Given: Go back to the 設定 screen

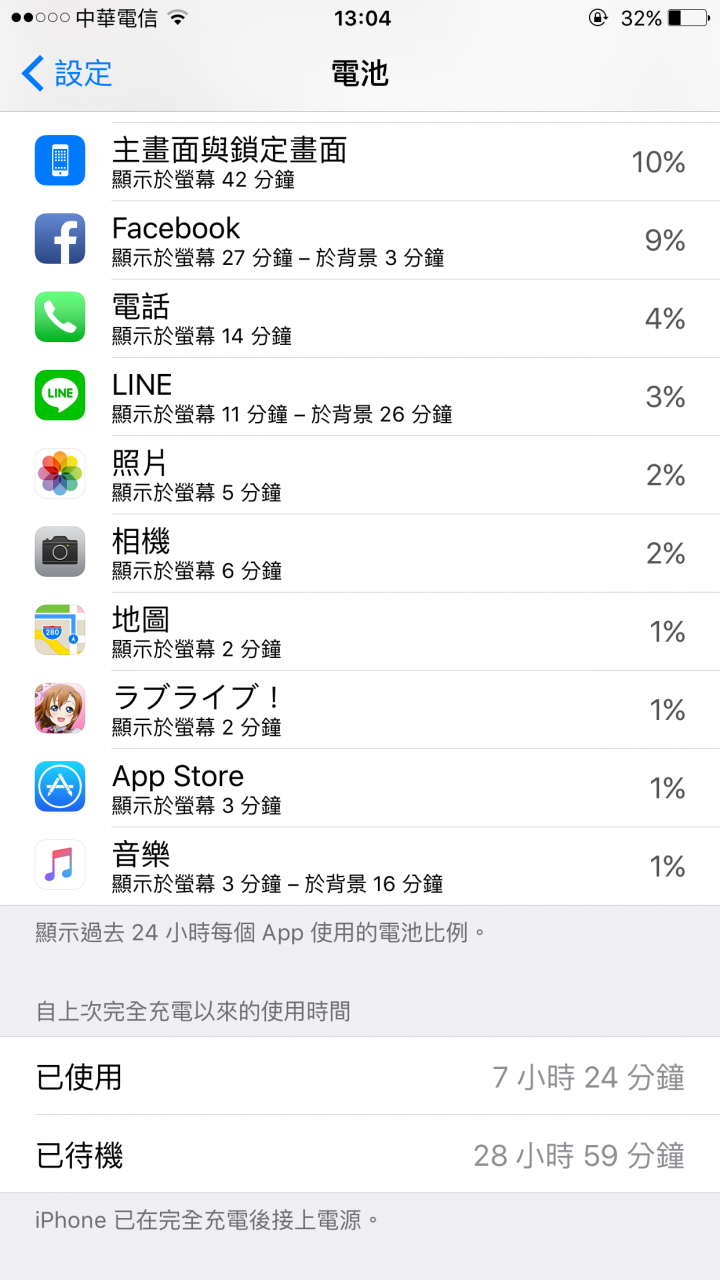Looking at the screenshot, I should (x=66, y=73).
